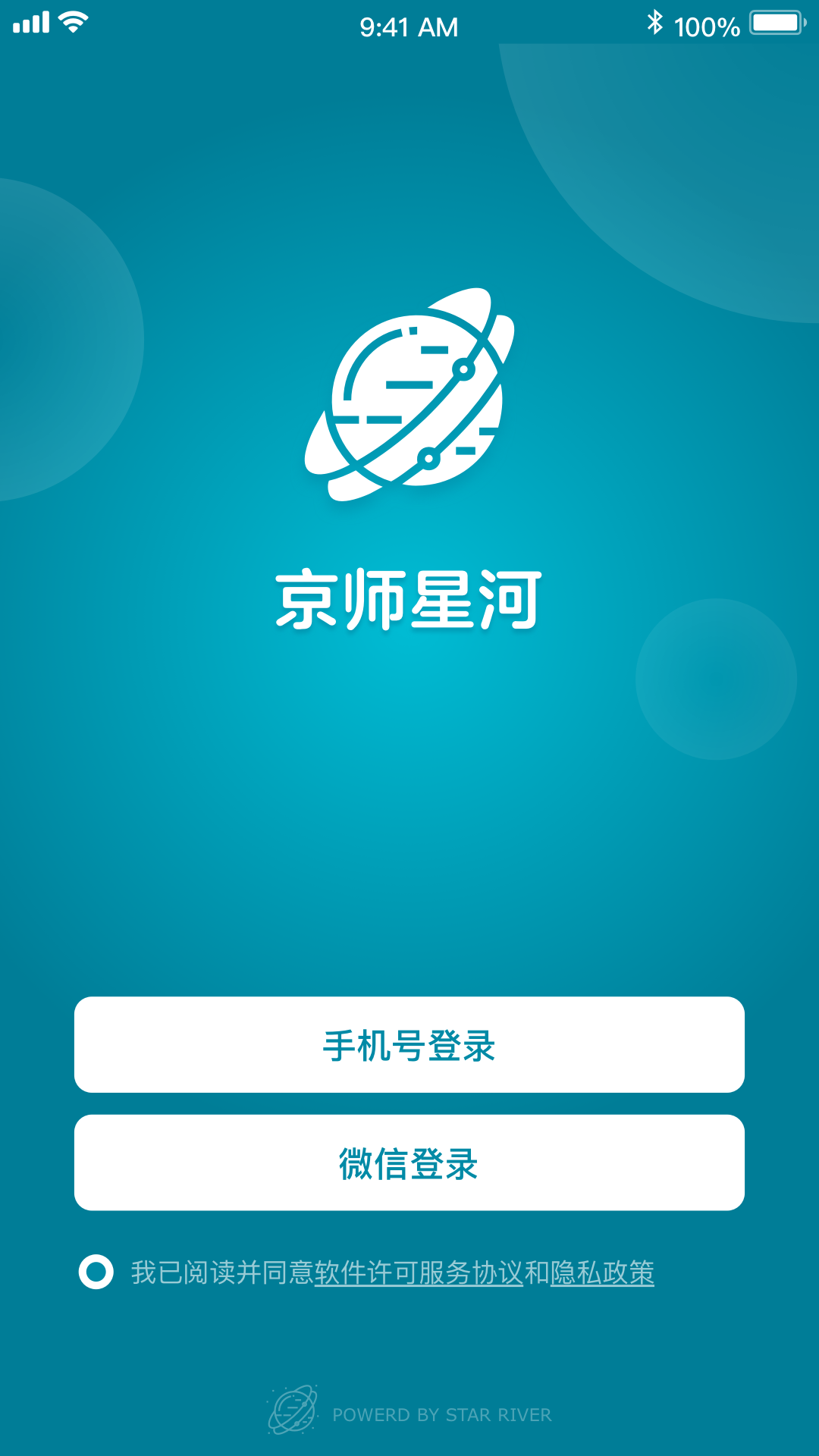The image size is (819, 1456).
Task: Click the small Star River planet footer icon
Action: tap(292, 1409)
